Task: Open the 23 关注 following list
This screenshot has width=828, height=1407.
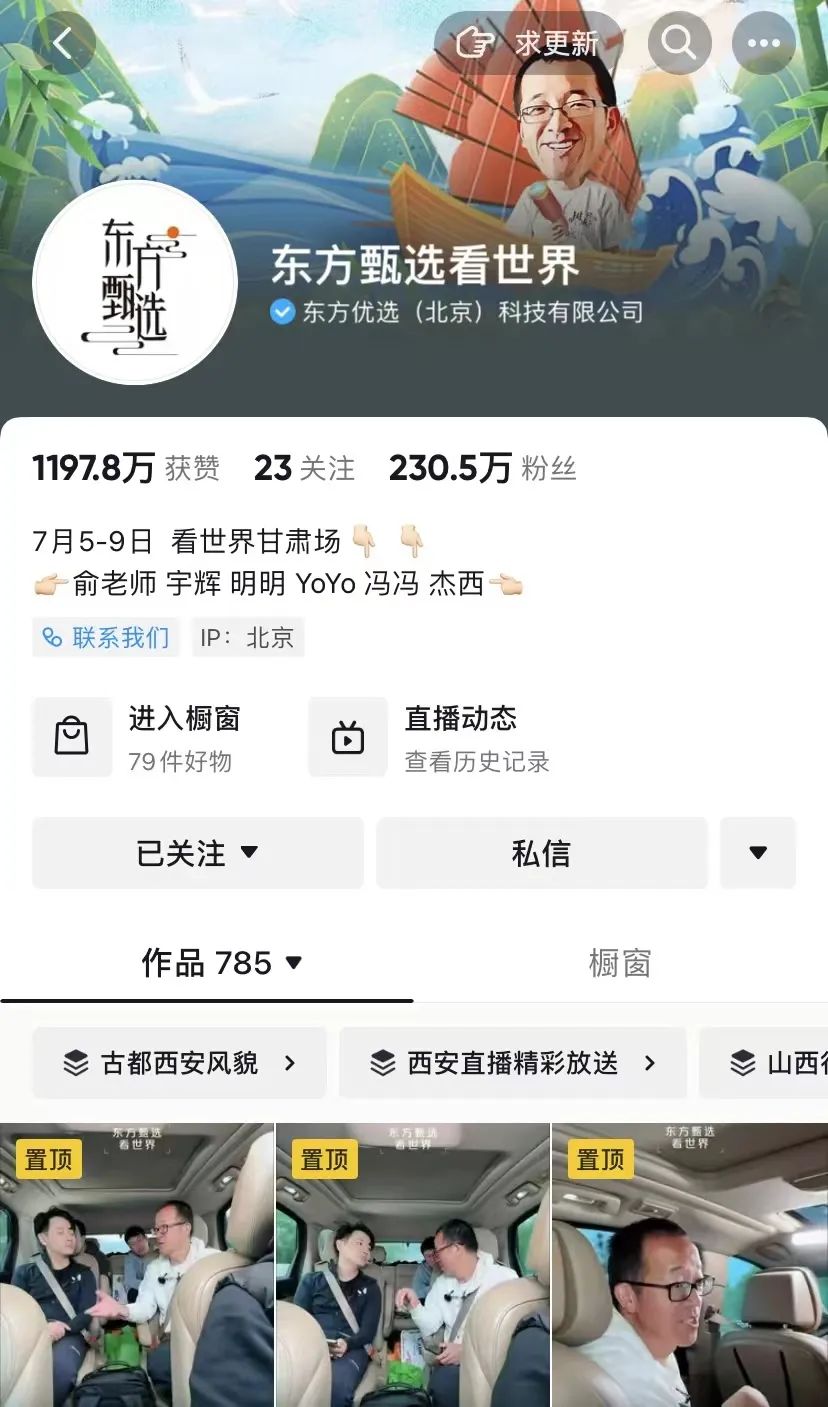Action: (304, 468)
